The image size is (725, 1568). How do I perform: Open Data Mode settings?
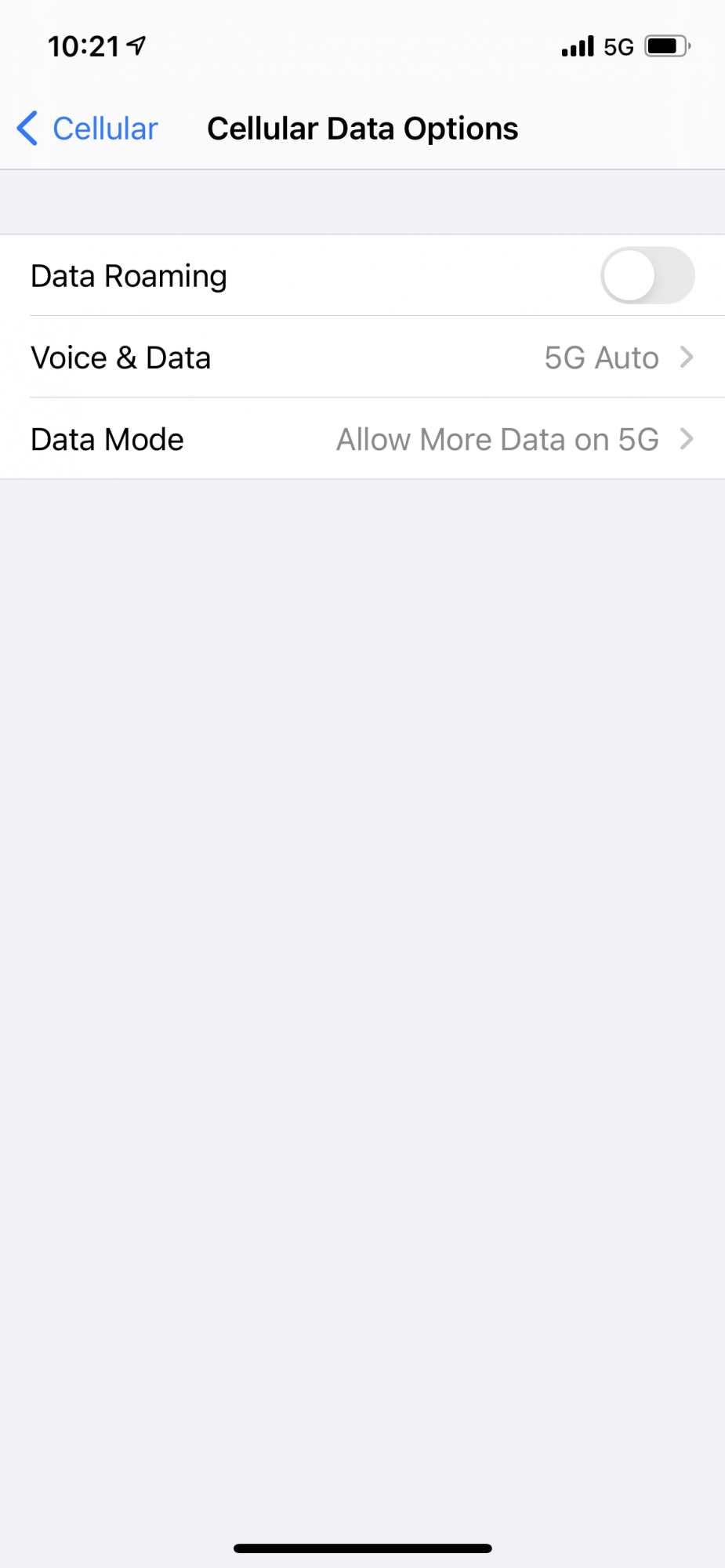tap(362, 439)
